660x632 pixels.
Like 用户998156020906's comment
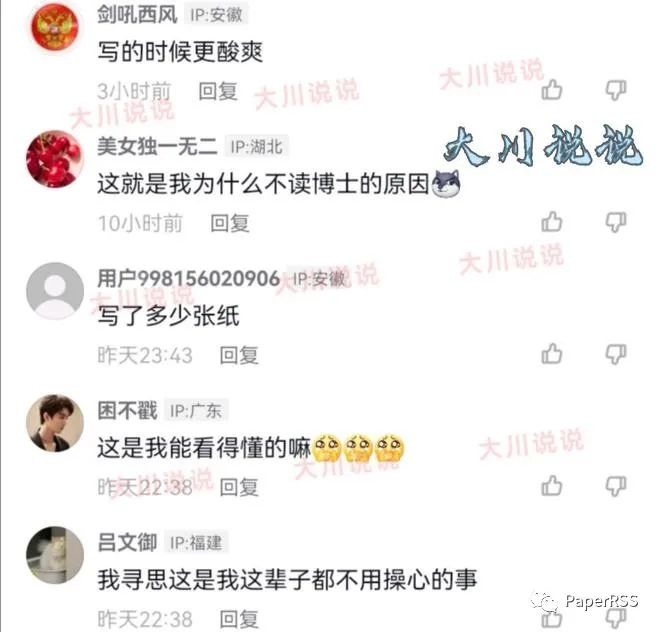(552, 354)
